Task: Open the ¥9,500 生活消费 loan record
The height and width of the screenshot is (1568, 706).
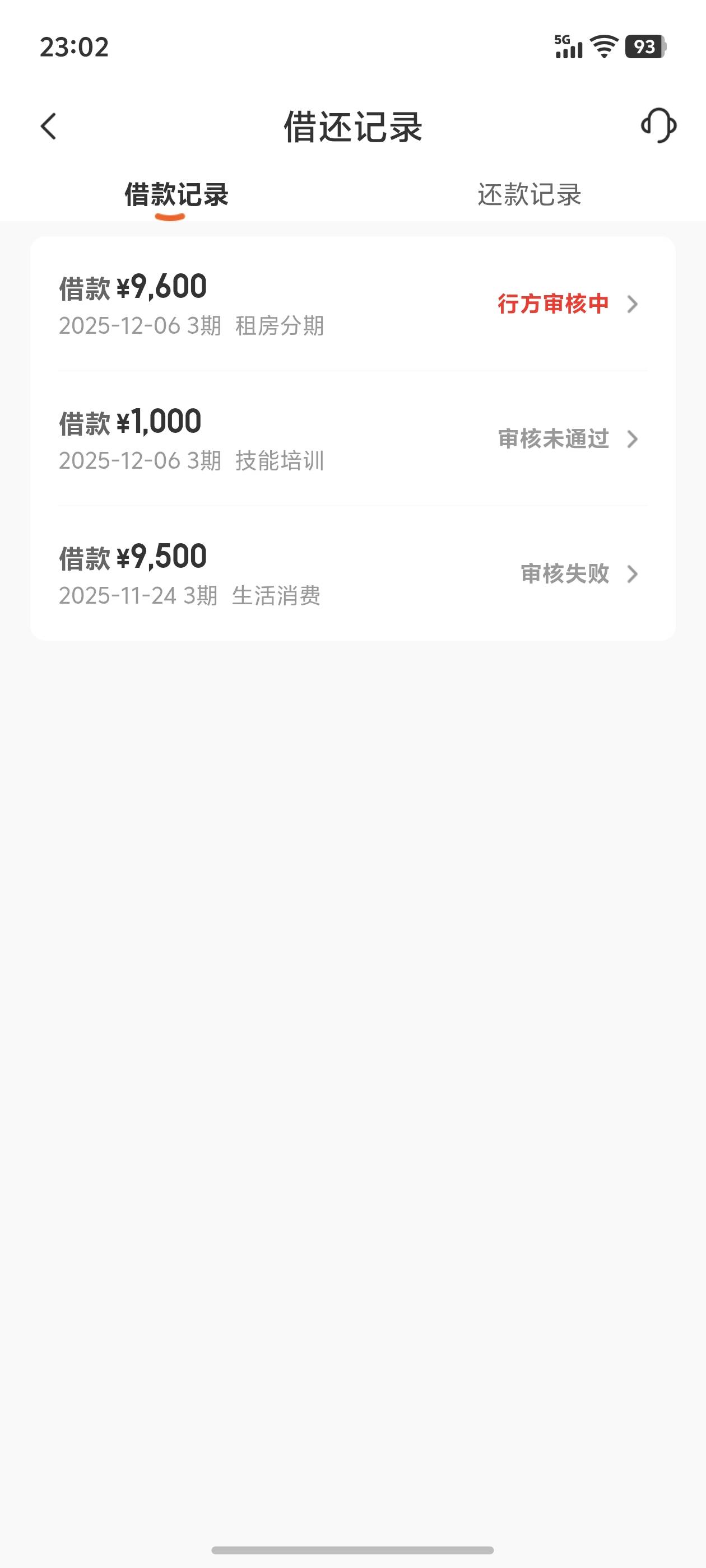Action: (352, 574)
